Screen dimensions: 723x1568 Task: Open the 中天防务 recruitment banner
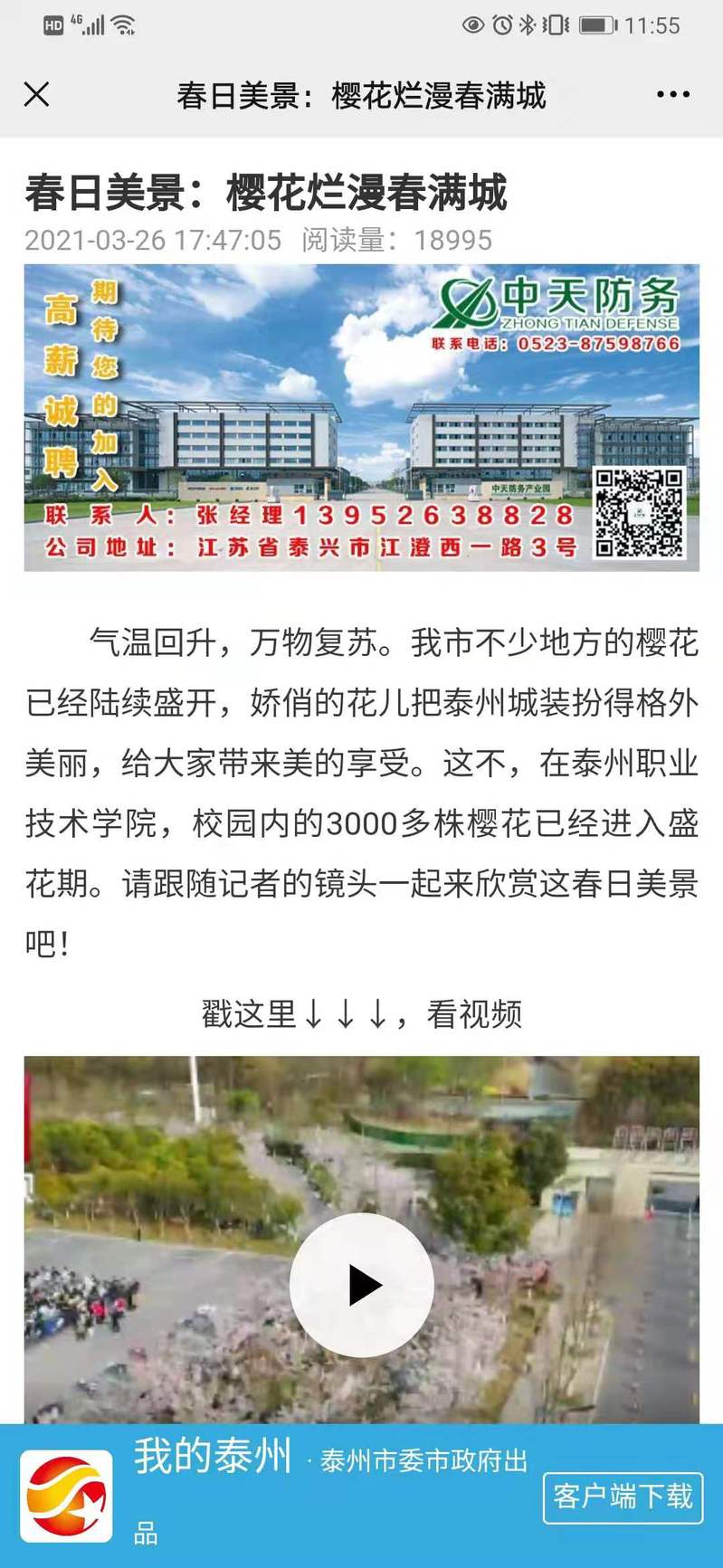click(x=362, y=417)
